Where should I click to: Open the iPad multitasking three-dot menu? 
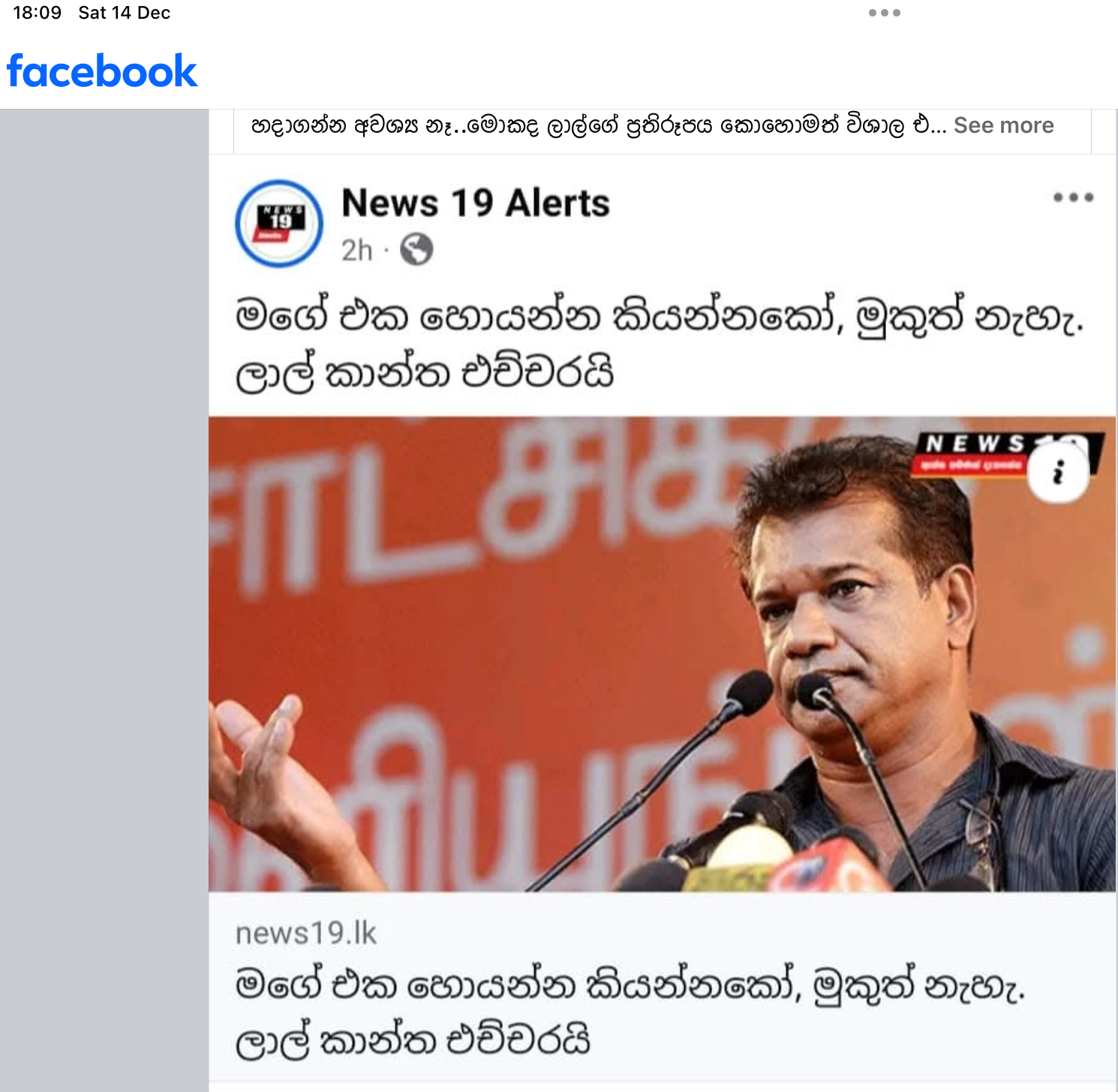(884, 13)
